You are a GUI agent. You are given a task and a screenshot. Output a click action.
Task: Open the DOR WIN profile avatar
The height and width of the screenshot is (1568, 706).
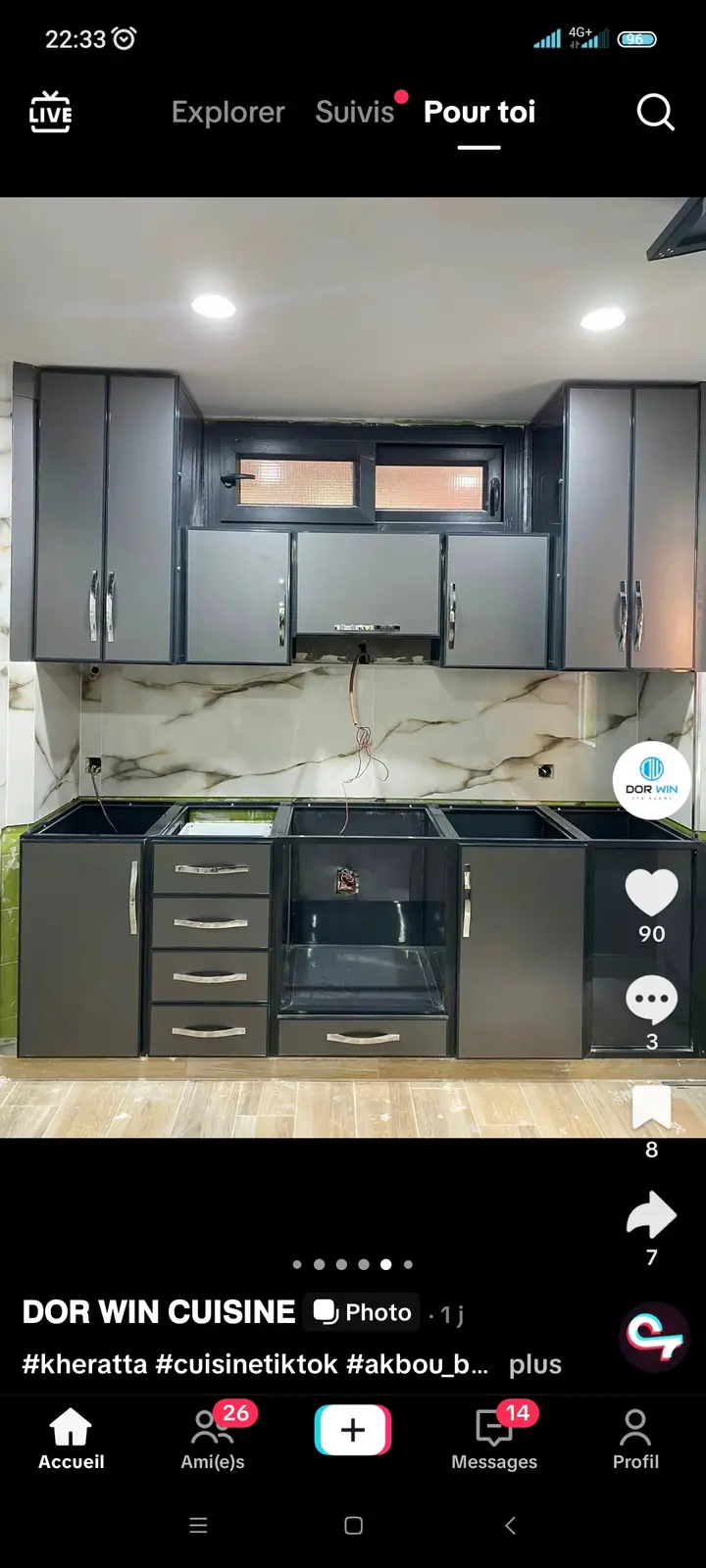coord(652,780)
